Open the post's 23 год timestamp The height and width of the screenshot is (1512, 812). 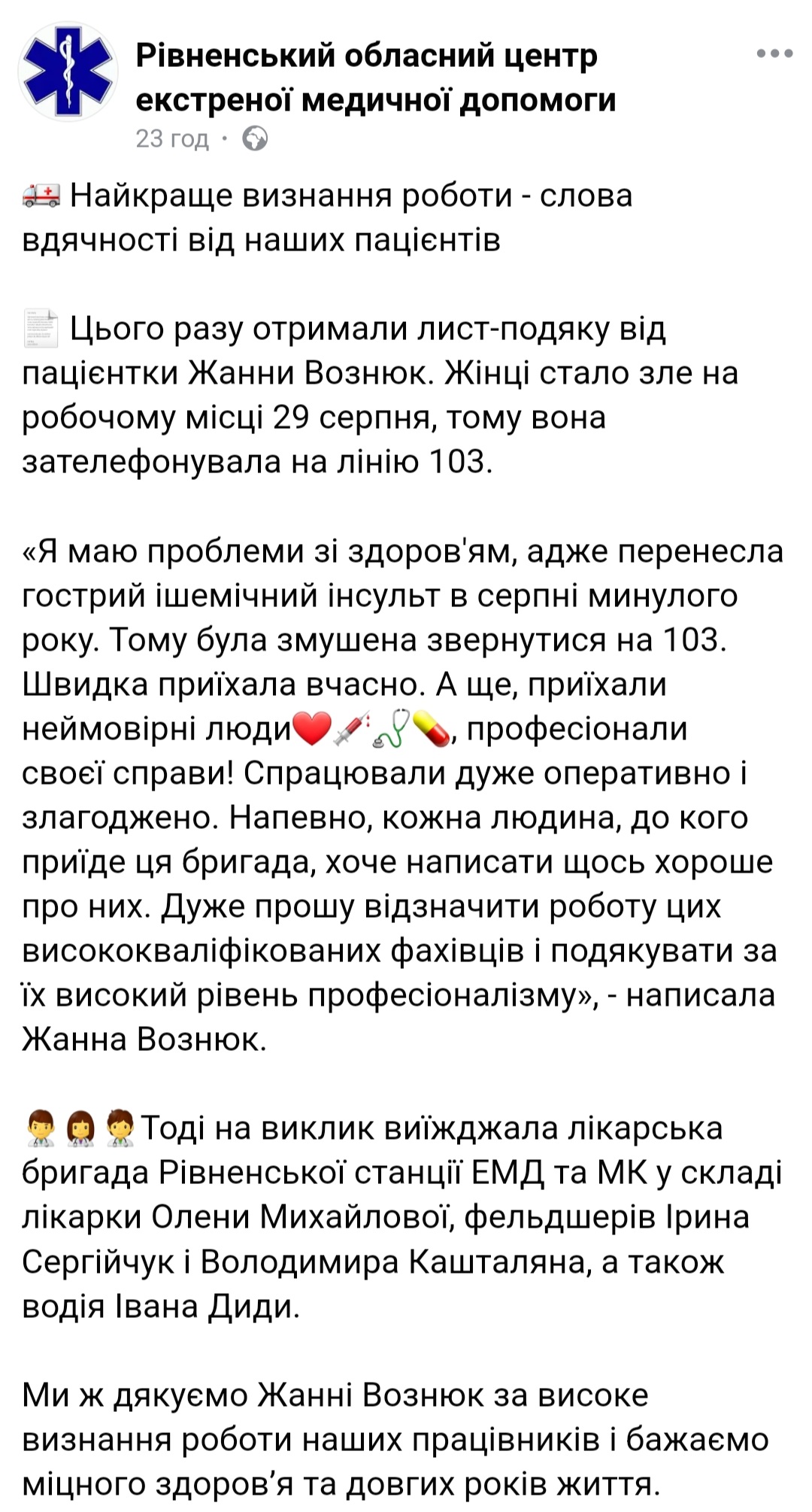(172, 139)
